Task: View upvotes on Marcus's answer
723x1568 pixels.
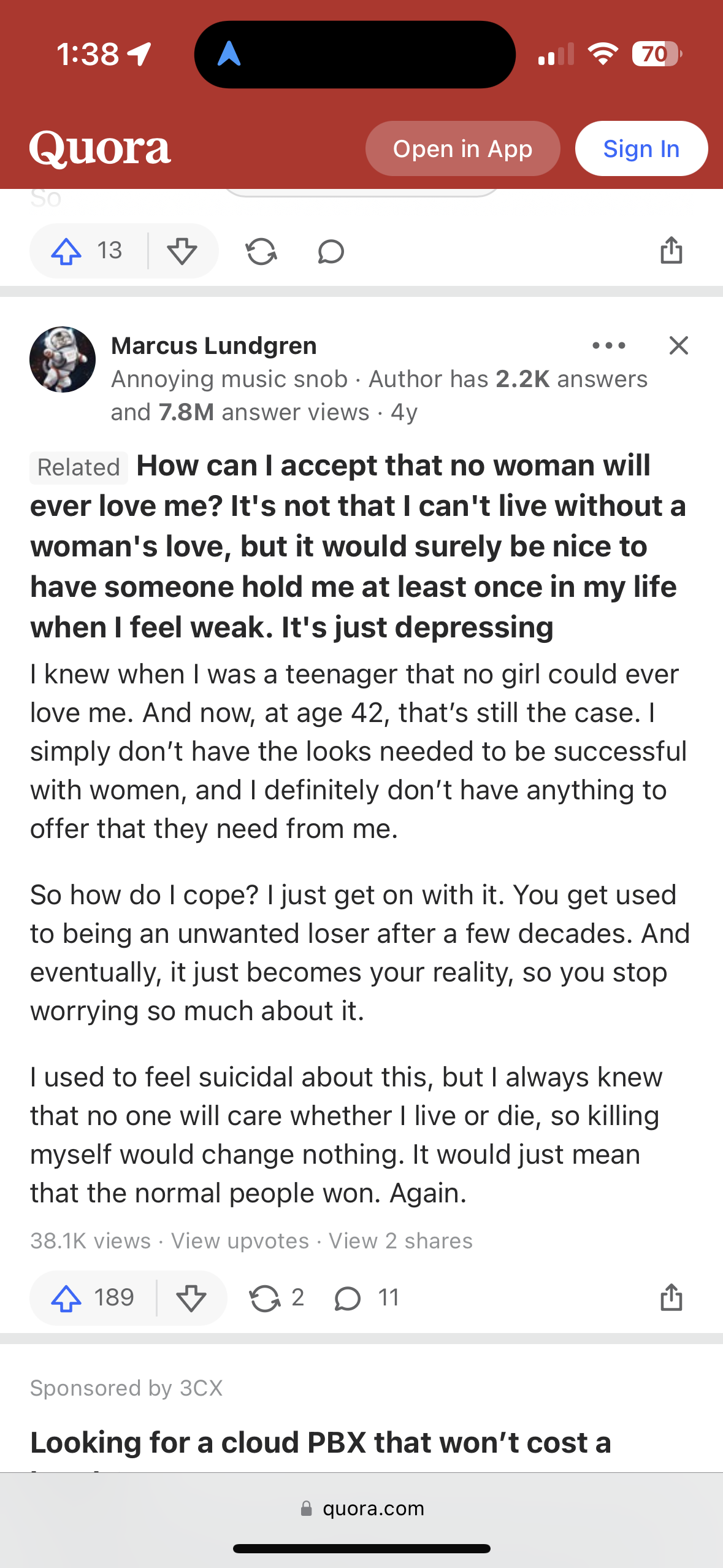Action: click(240, 1240)
